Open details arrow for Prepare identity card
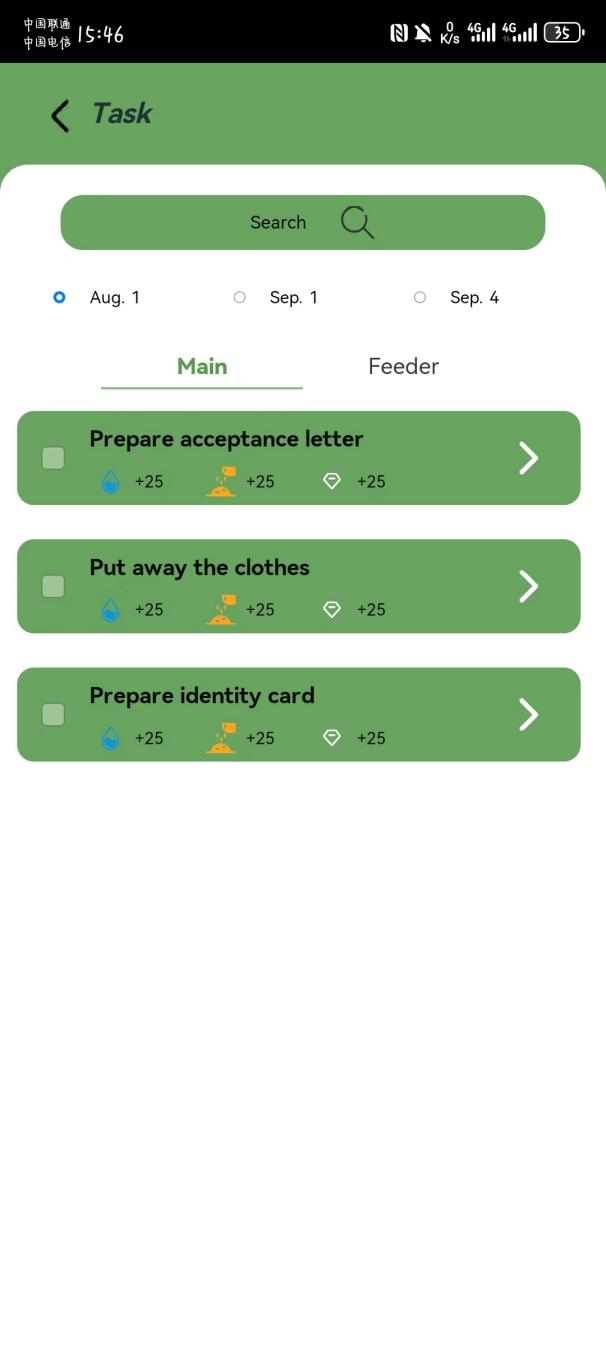This screenshot has height=1348, width=606. pyautogui.click(x=528, y=714)
